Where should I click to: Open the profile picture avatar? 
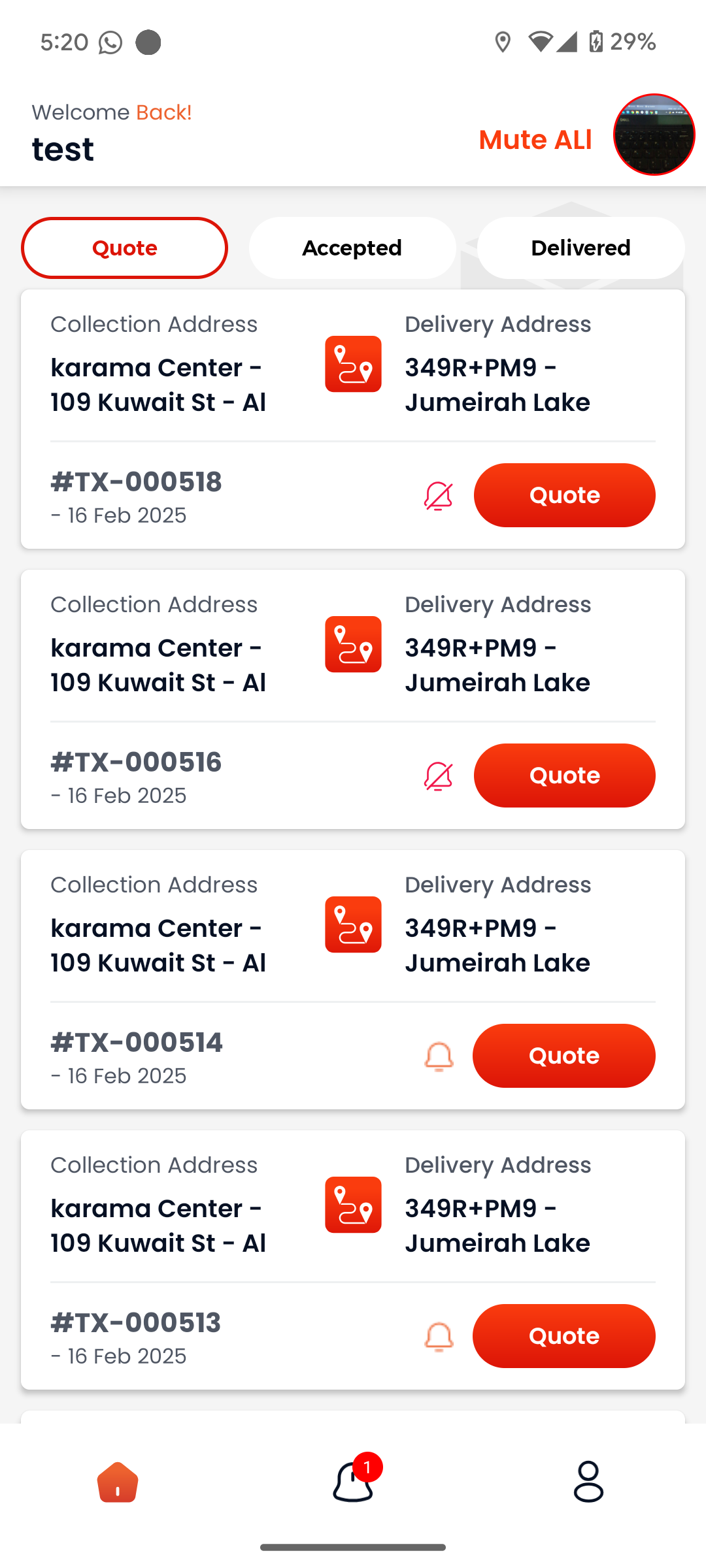click(x=654, y=135)
